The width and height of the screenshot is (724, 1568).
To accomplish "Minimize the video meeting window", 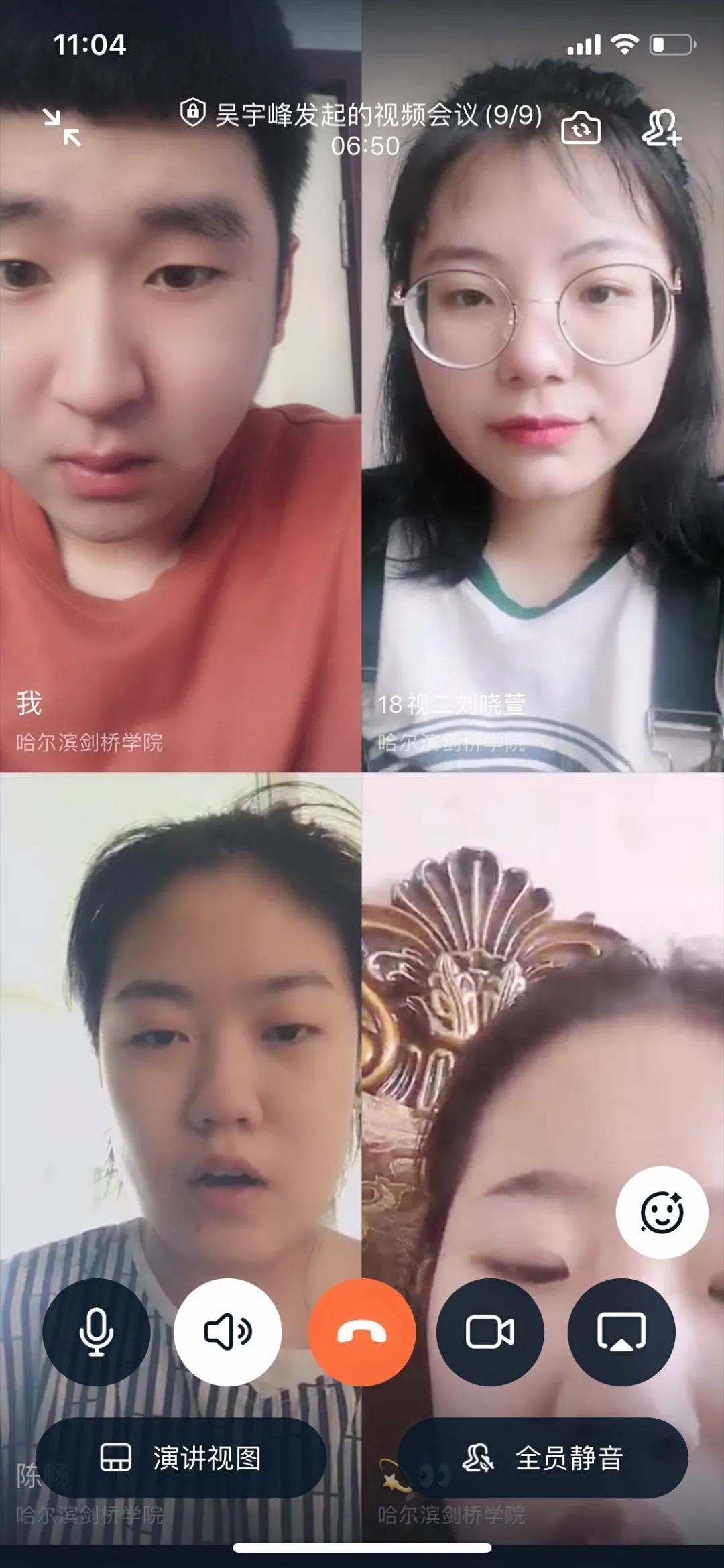I will click(x=62, y=127).
